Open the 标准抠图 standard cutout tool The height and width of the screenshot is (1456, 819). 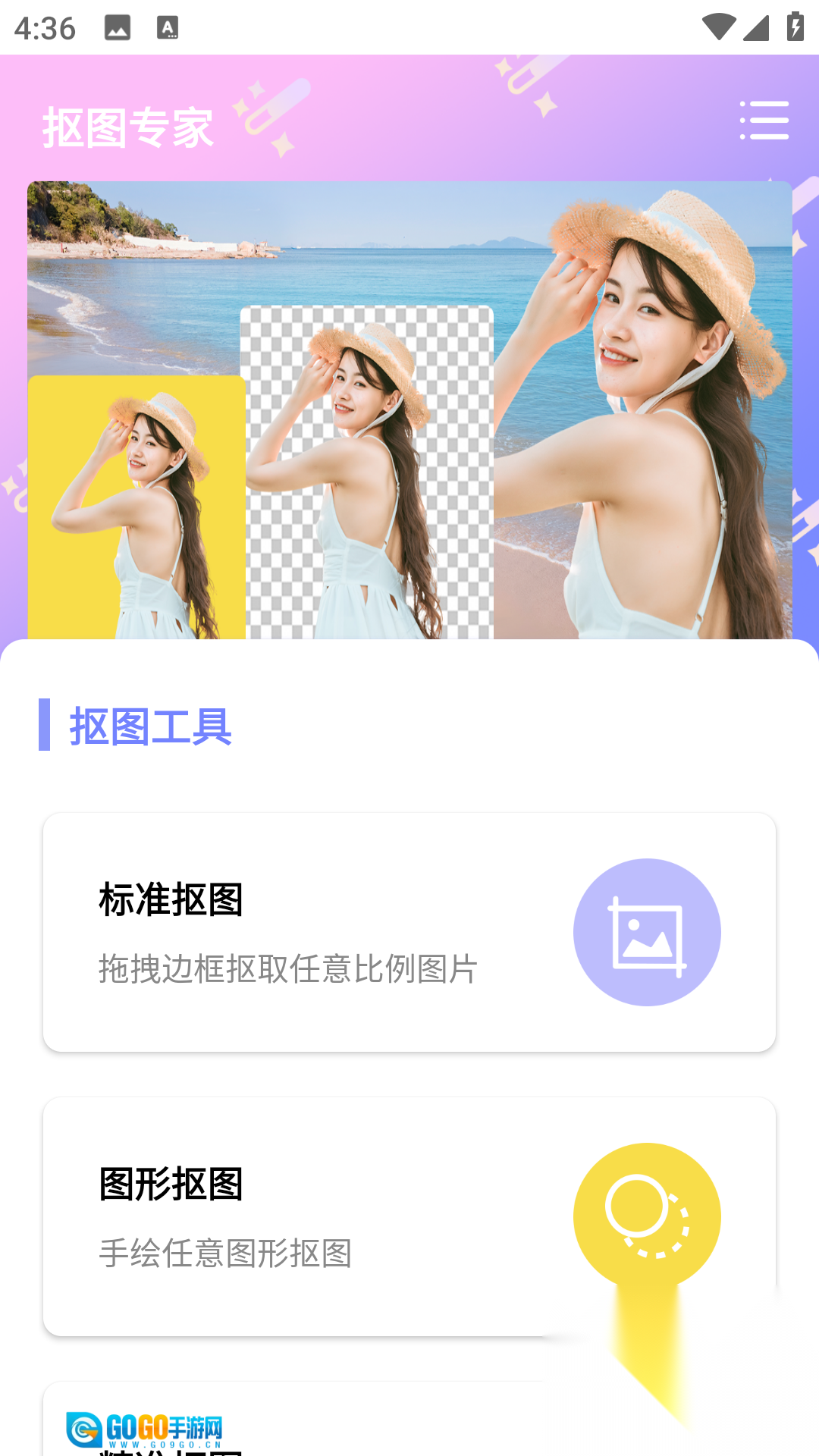click(x=409, y=932)
